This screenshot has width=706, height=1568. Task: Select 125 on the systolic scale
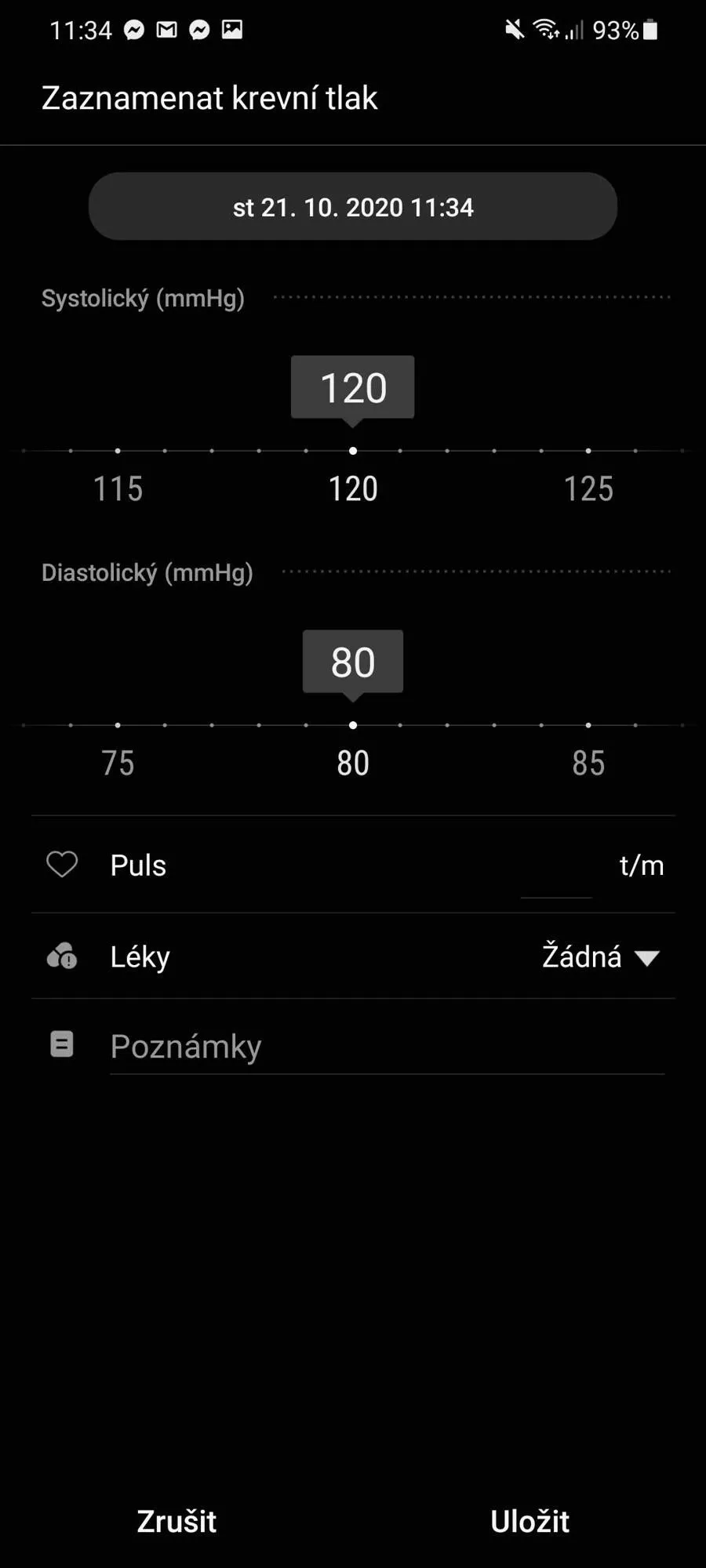[x=588, y=488]
